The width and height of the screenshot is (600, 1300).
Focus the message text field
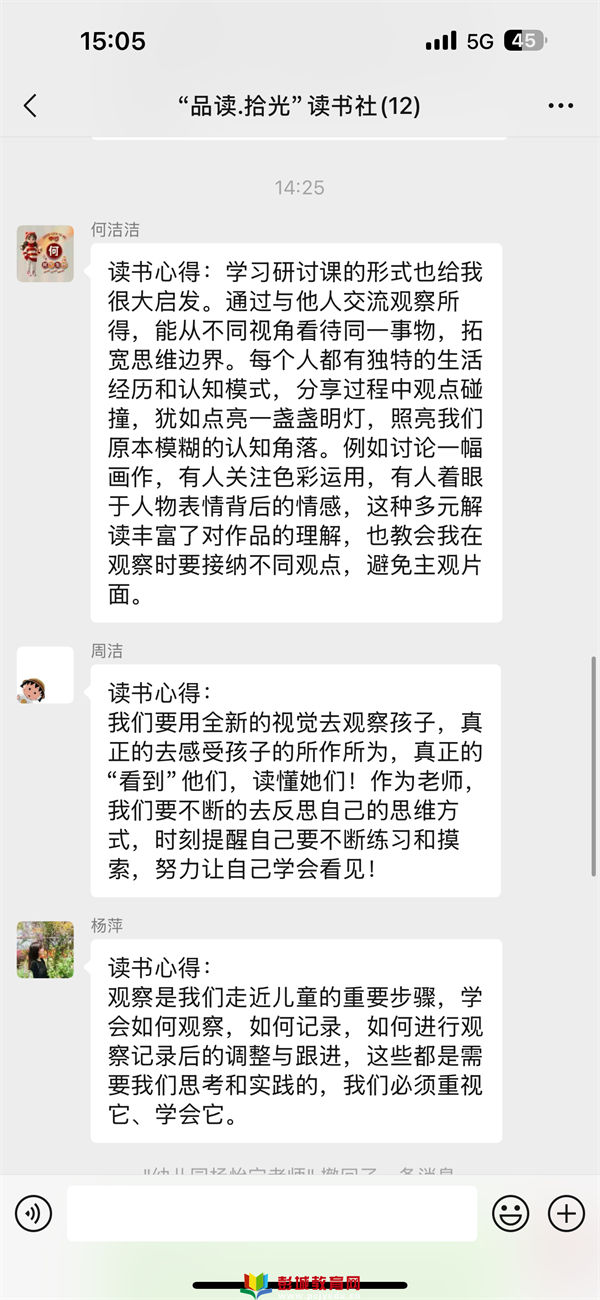272,1214
